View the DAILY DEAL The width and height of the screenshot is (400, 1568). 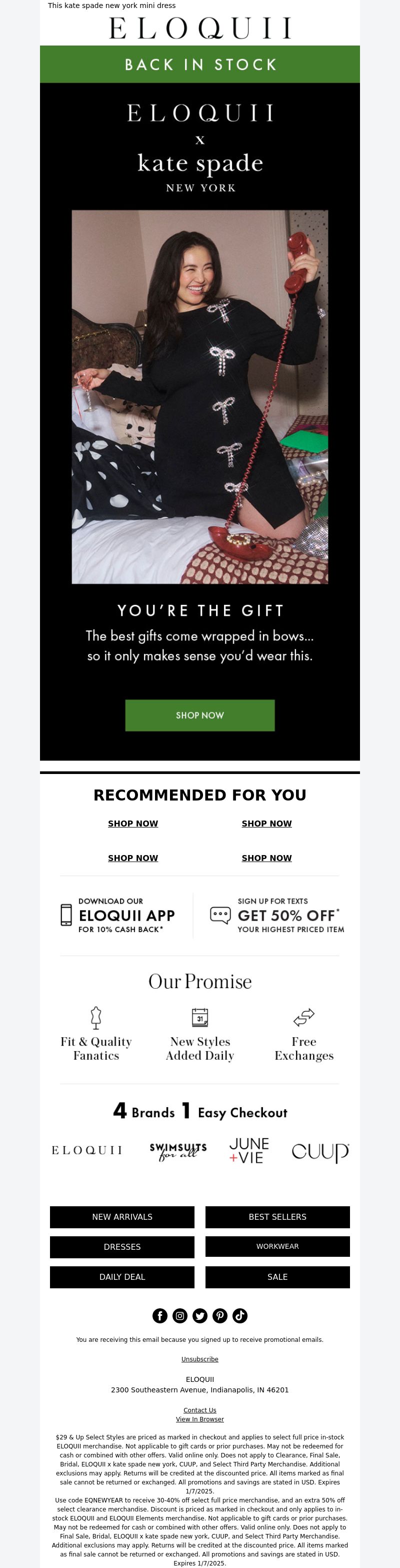pos(122,1276)
